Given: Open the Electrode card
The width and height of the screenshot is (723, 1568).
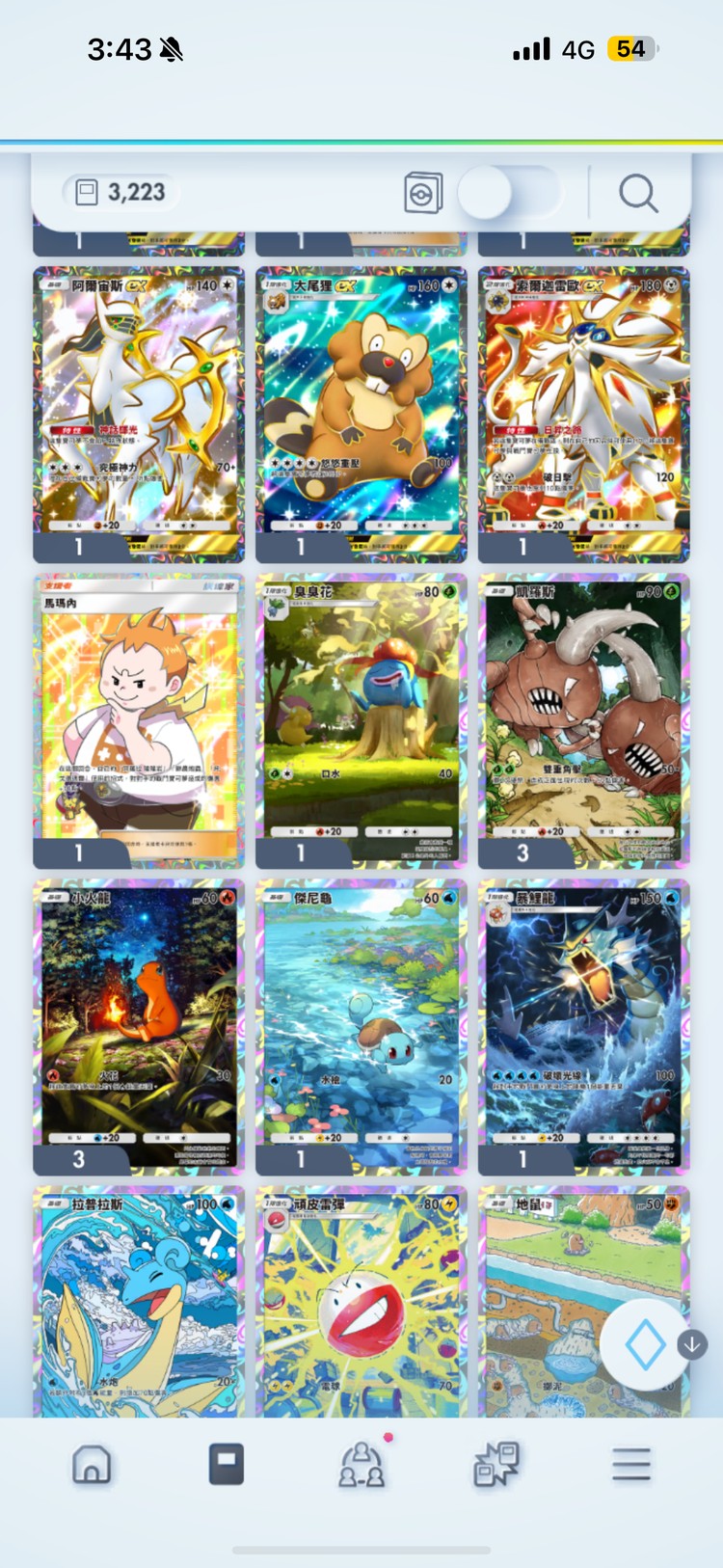Looking at the screenshot, I should [361, 1302].
